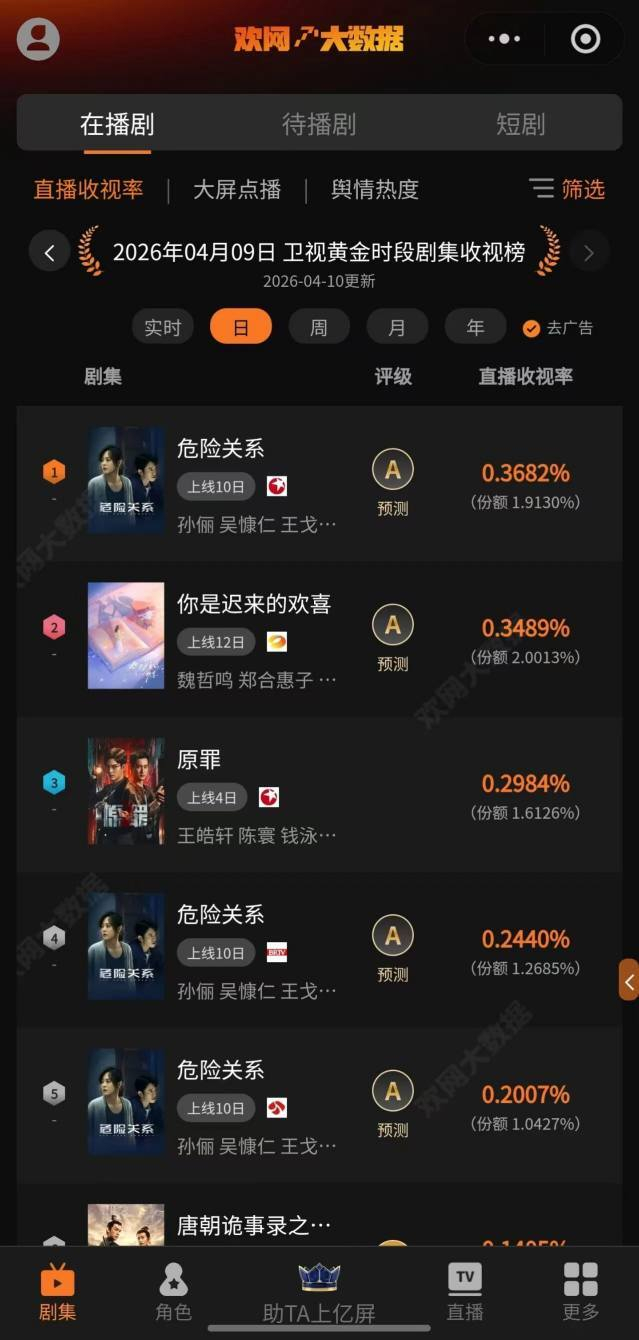Expand the orange side panel arrow

point(629,981)
